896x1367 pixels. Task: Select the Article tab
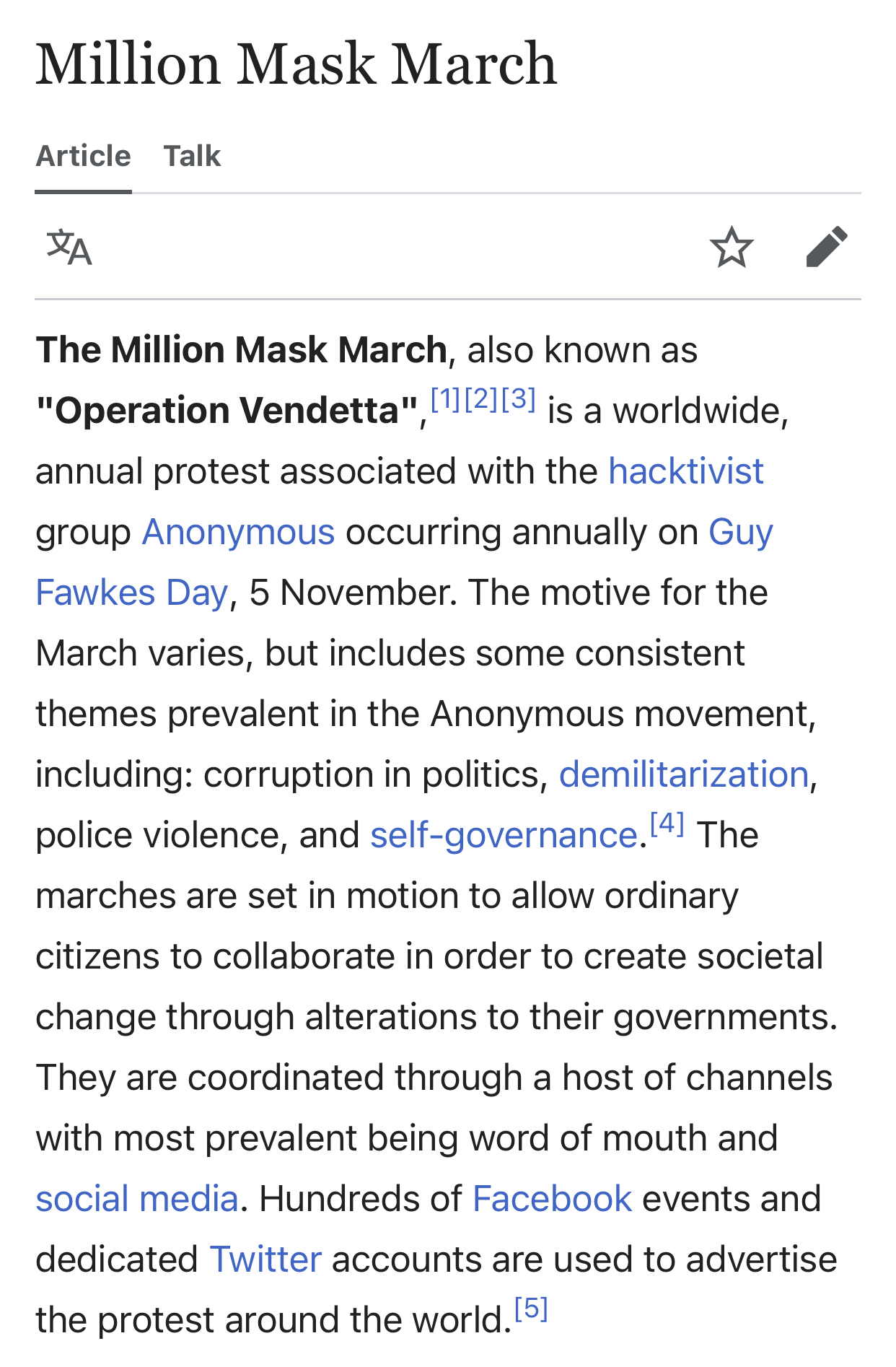[x=84, y=156]
